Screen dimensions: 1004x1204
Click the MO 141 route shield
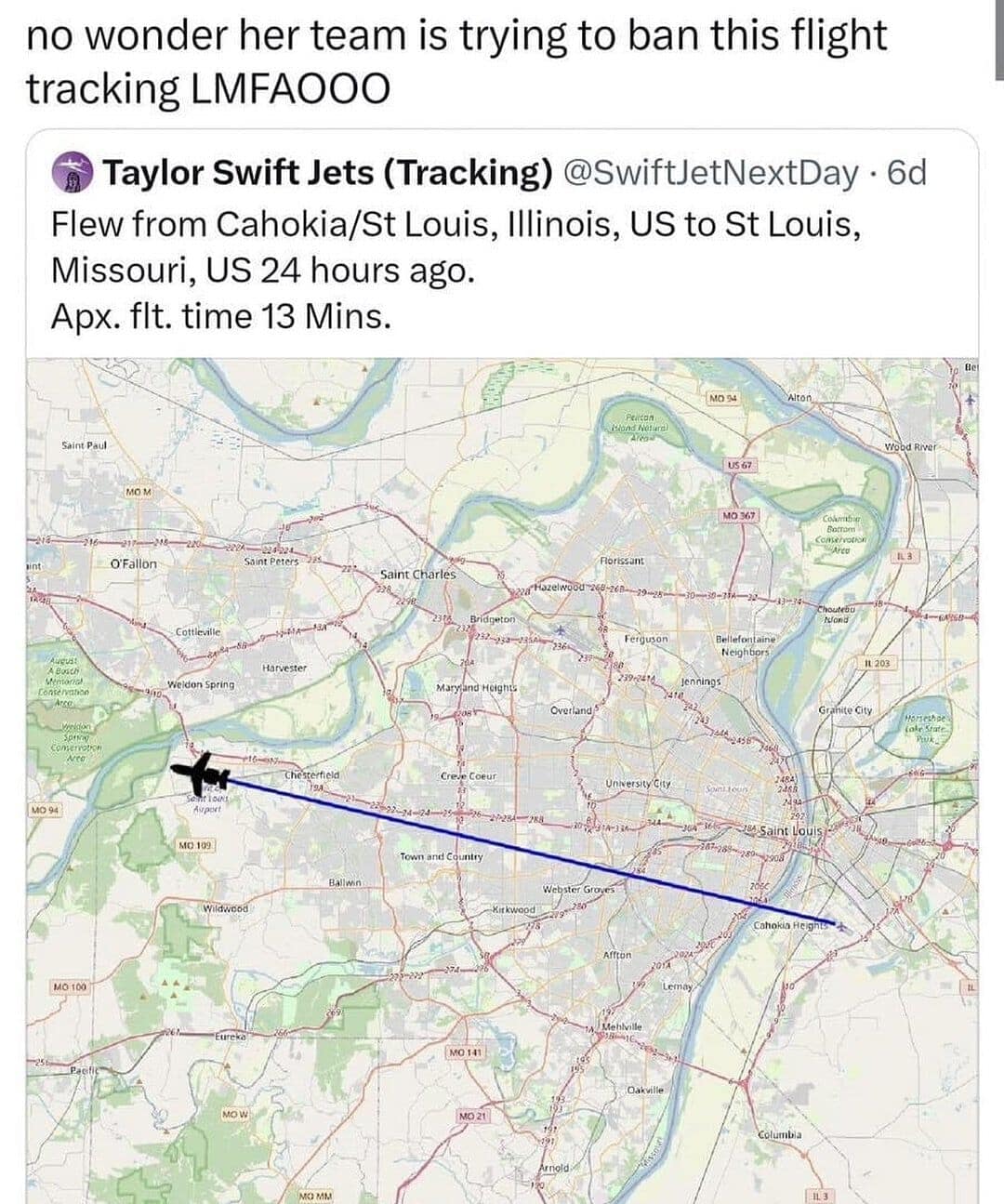464,1052
